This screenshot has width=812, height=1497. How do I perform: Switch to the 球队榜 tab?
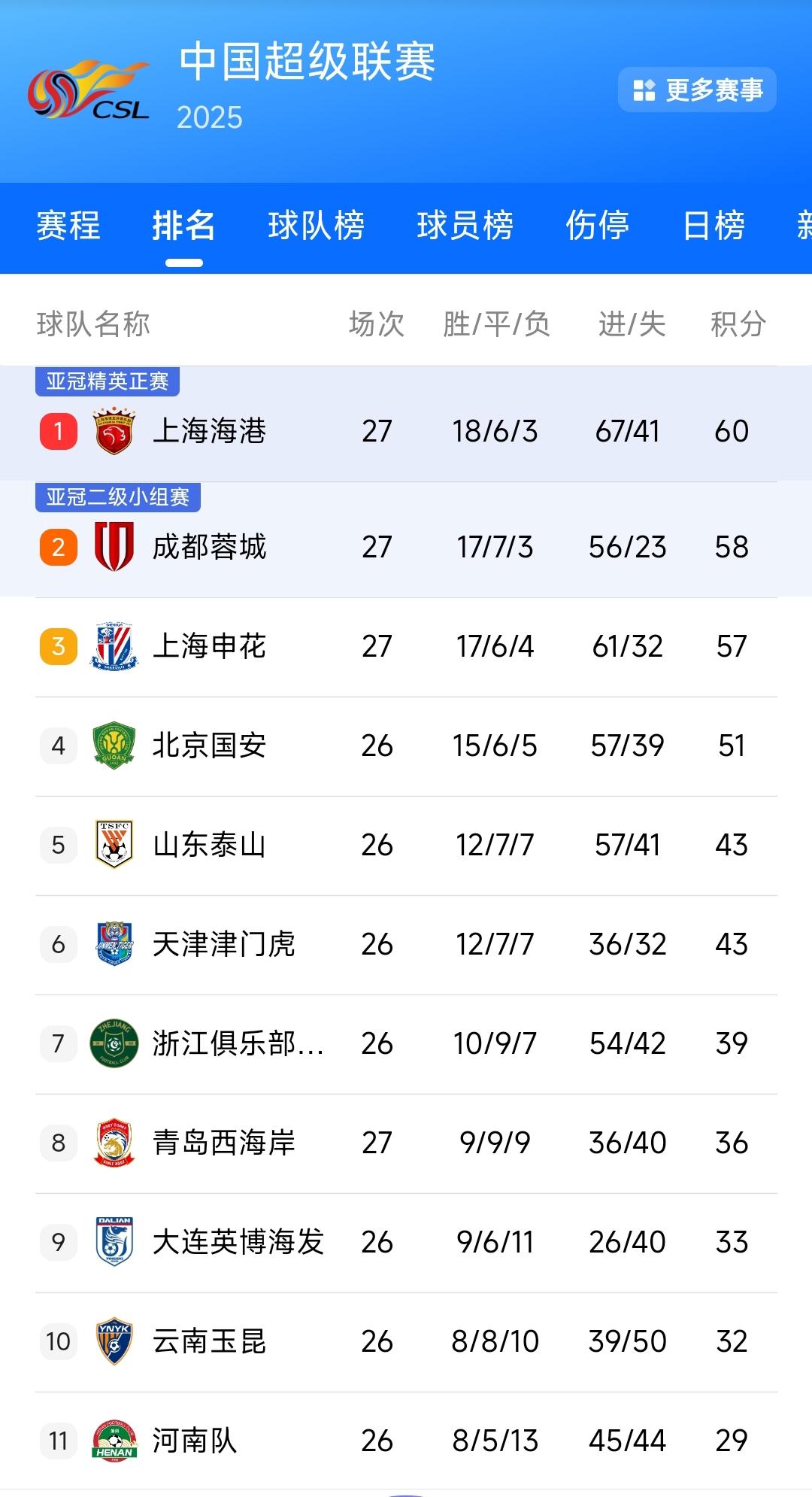[317, 226]
